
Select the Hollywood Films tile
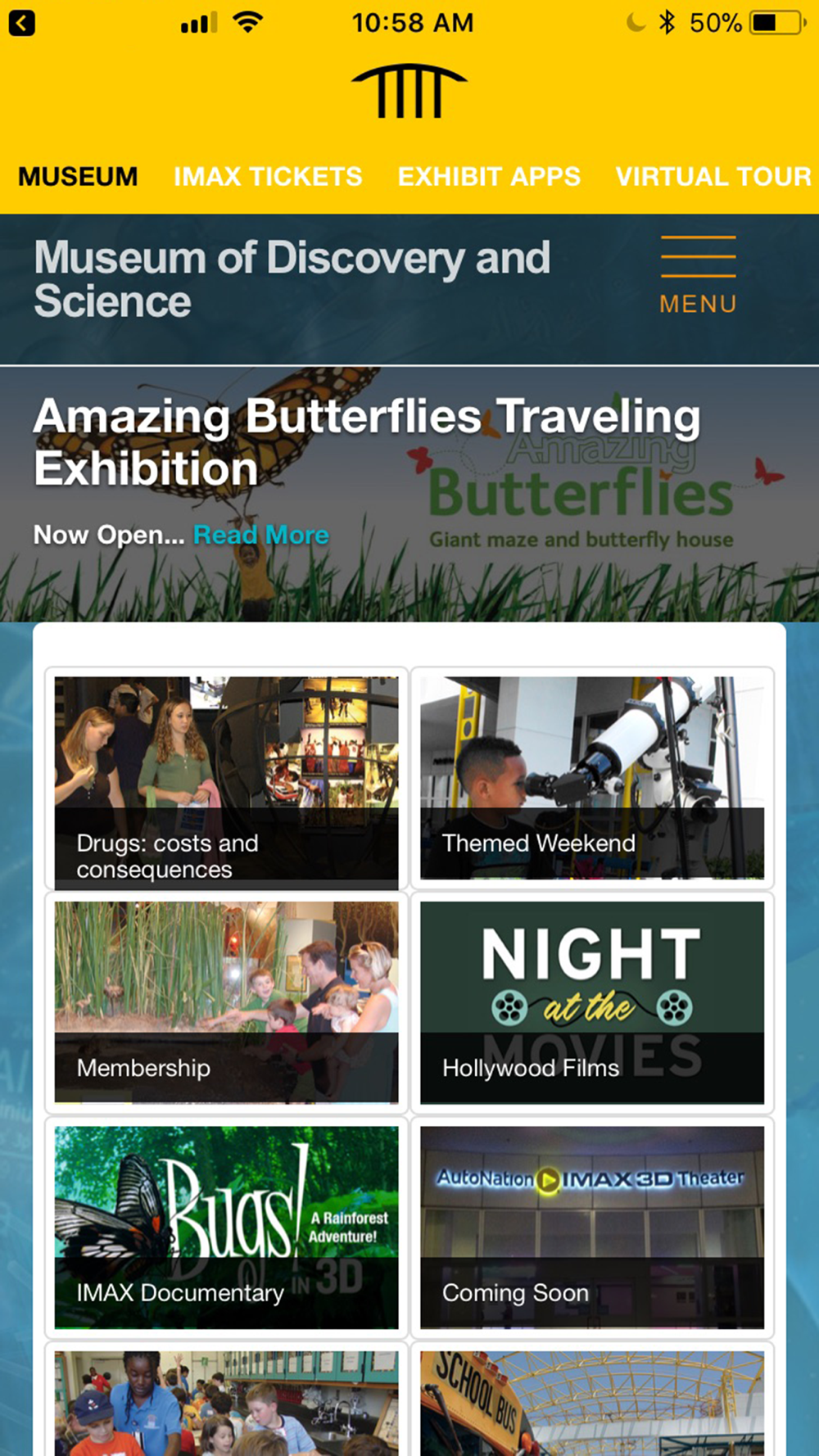591,1002
